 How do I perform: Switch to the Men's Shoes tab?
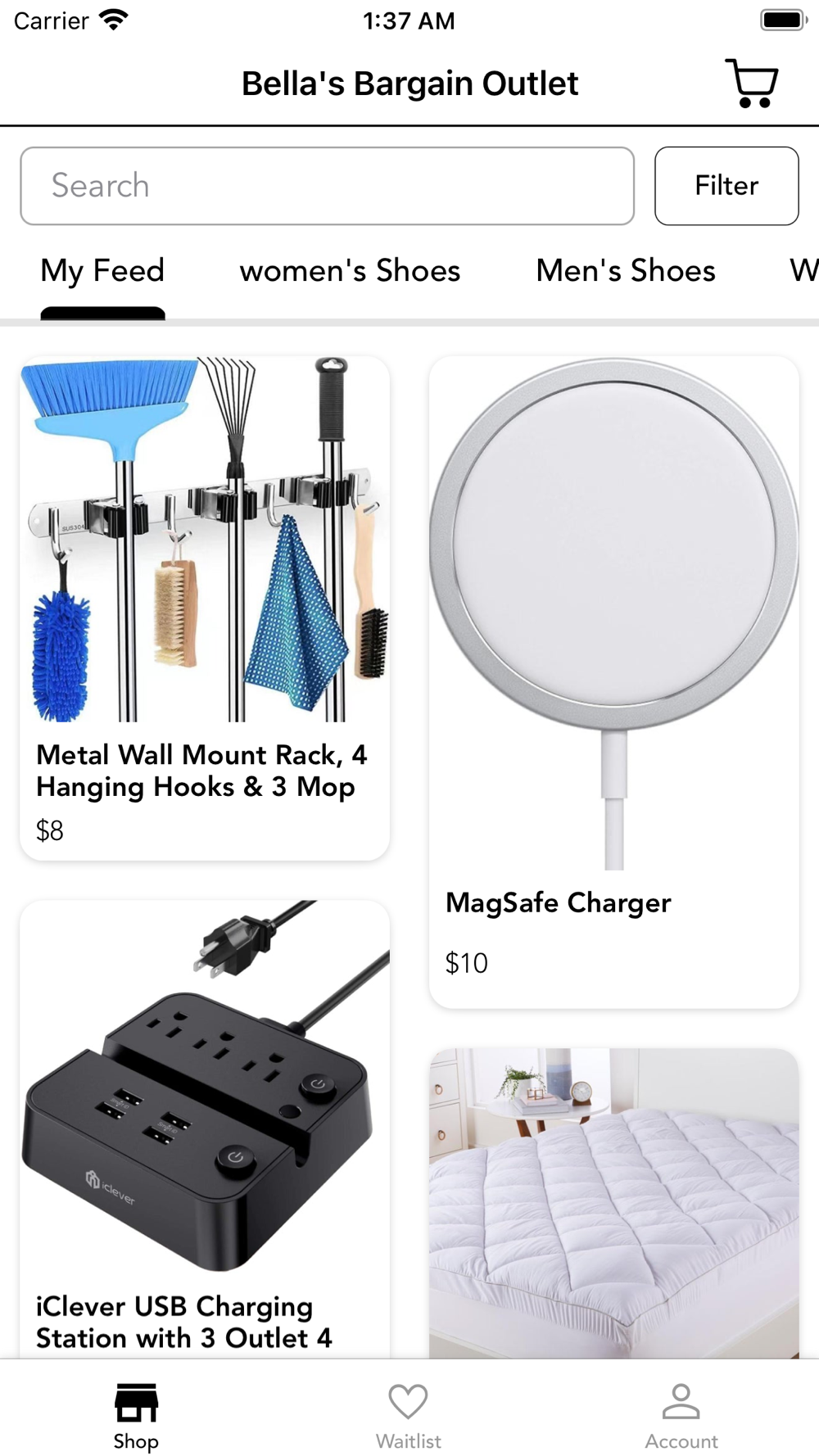click(626, 271)
